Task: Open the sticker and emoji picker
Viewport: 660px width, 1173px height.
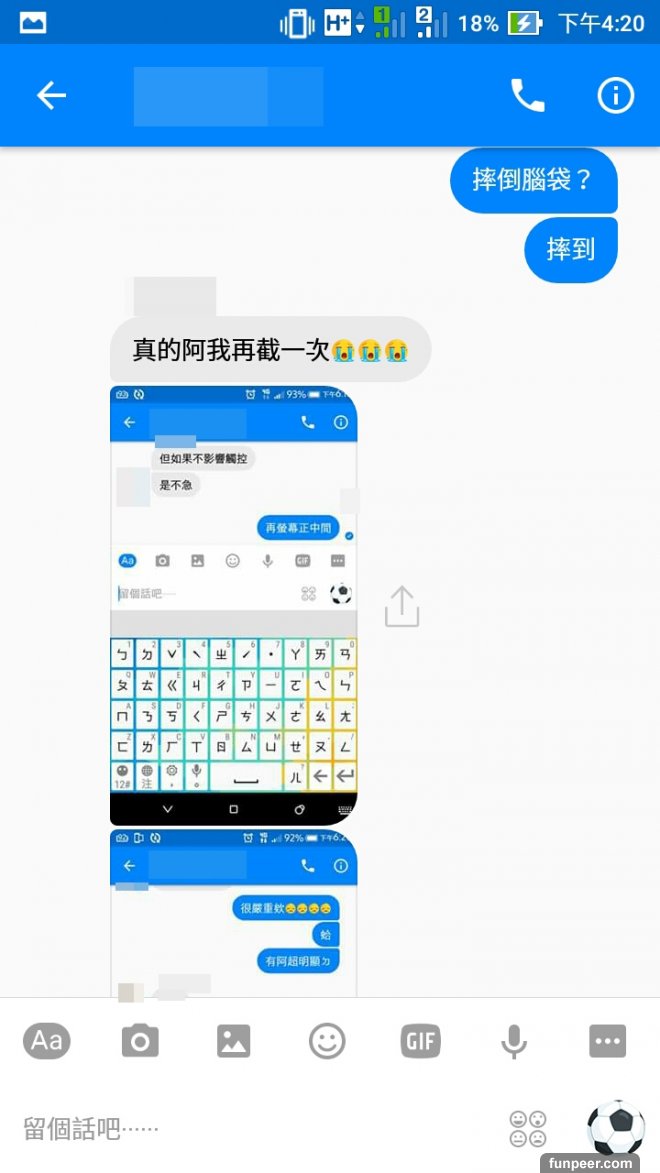Action: coord(327,1041)
